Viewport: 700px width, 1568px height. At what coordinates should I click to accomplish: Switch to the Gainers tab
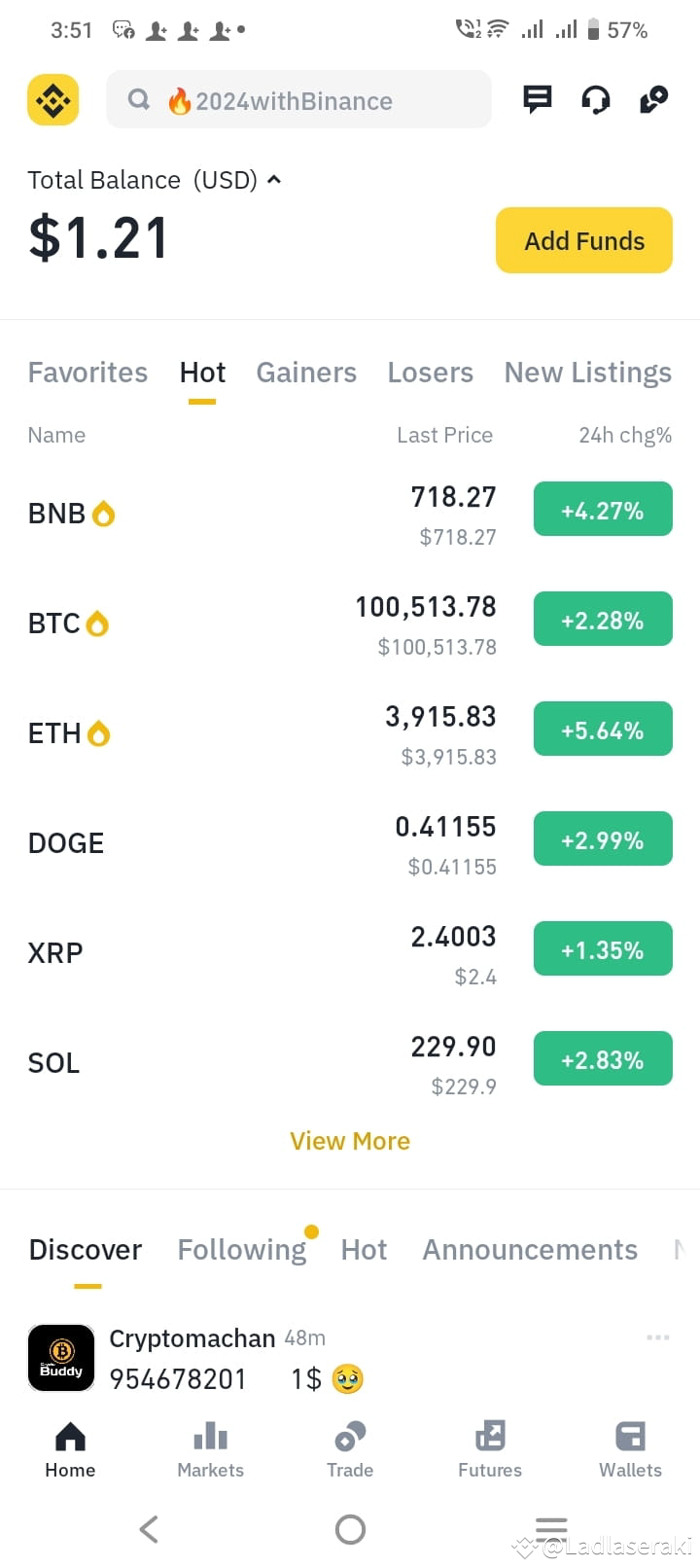306,372
